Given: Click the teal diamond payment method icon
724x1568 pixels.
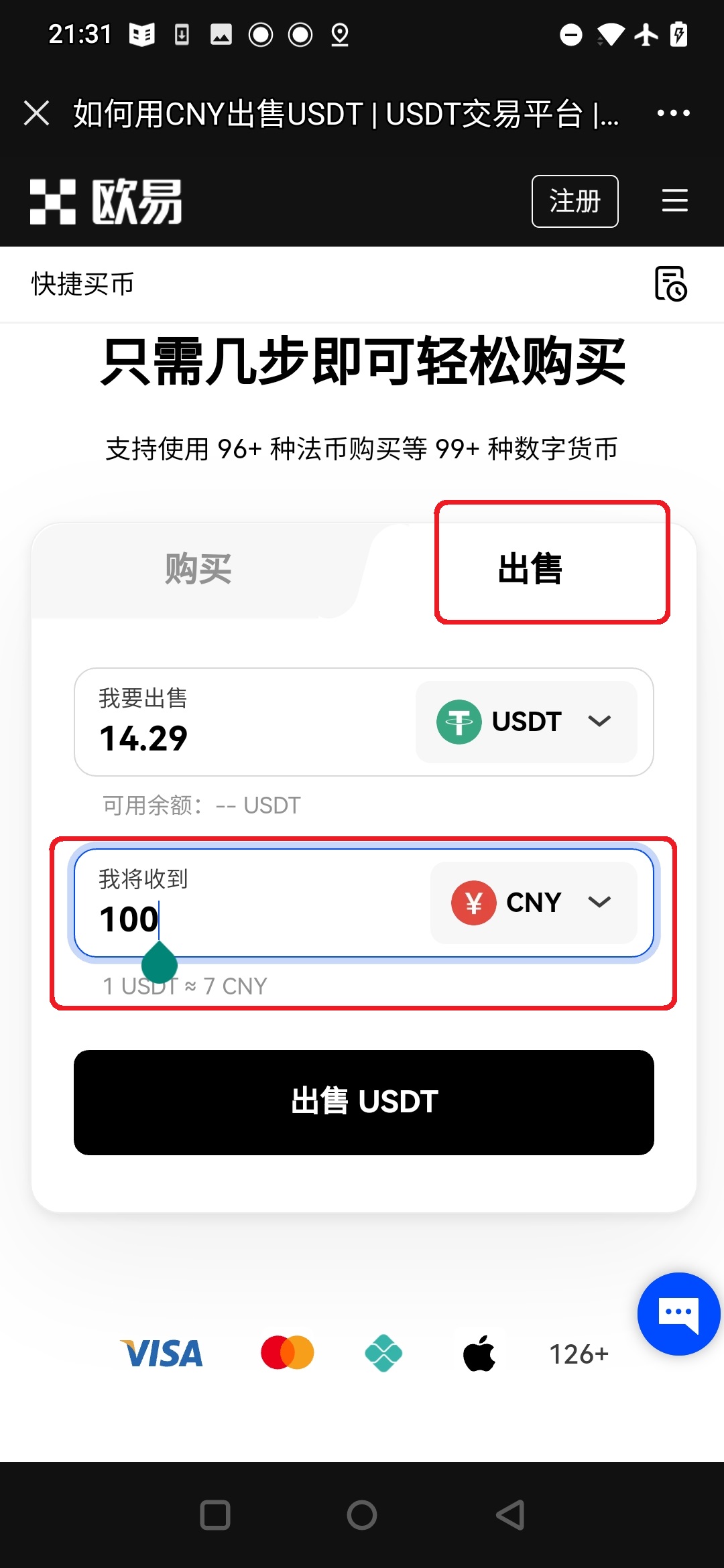Looking at the screenshot, I should [383, 1353].
